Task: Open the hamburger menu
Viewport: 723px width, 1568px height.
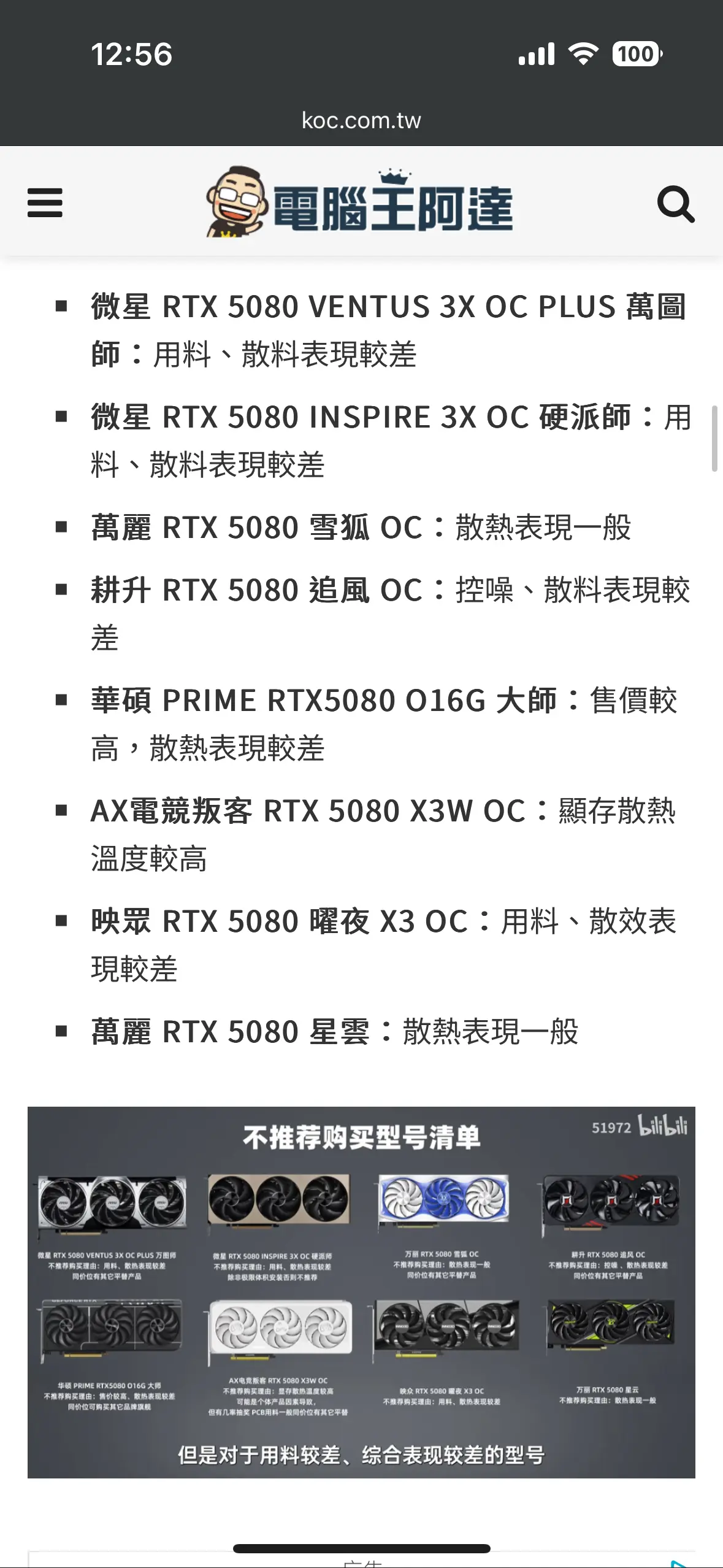Action: point(45,203)
